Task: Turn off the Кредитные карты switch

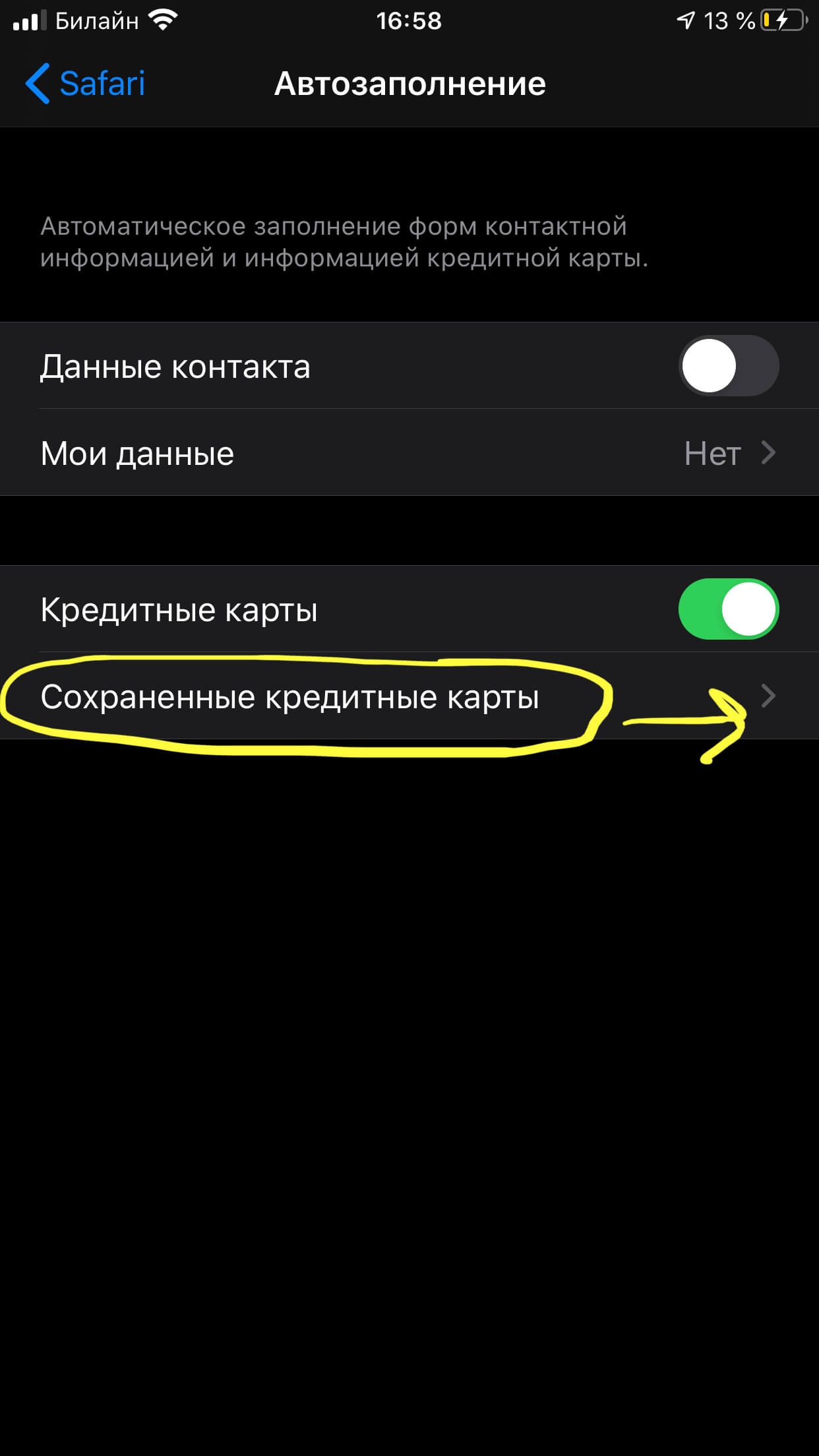Action: [x=728, y=609]
